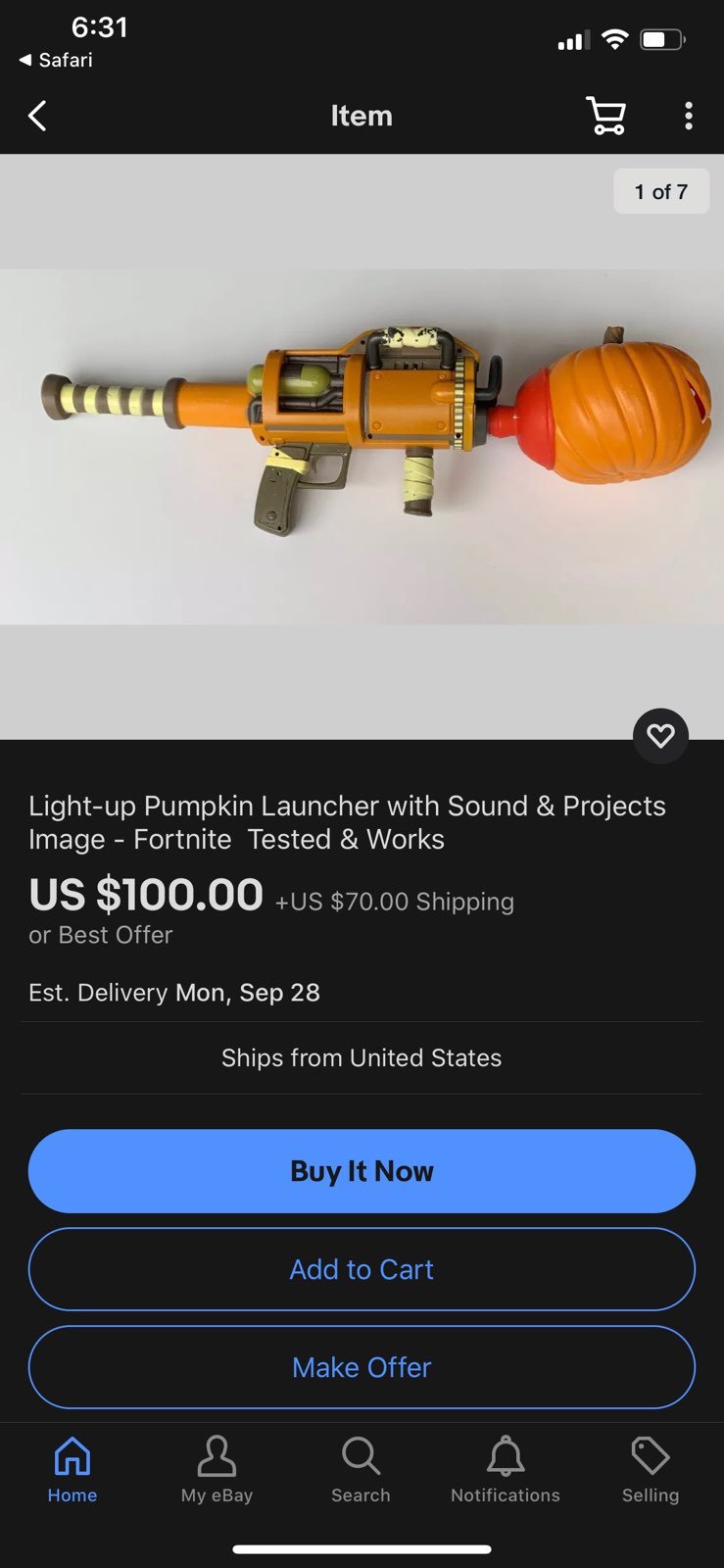
Task: Add item to watchlist with heart icon
Action: coord(661,736)
